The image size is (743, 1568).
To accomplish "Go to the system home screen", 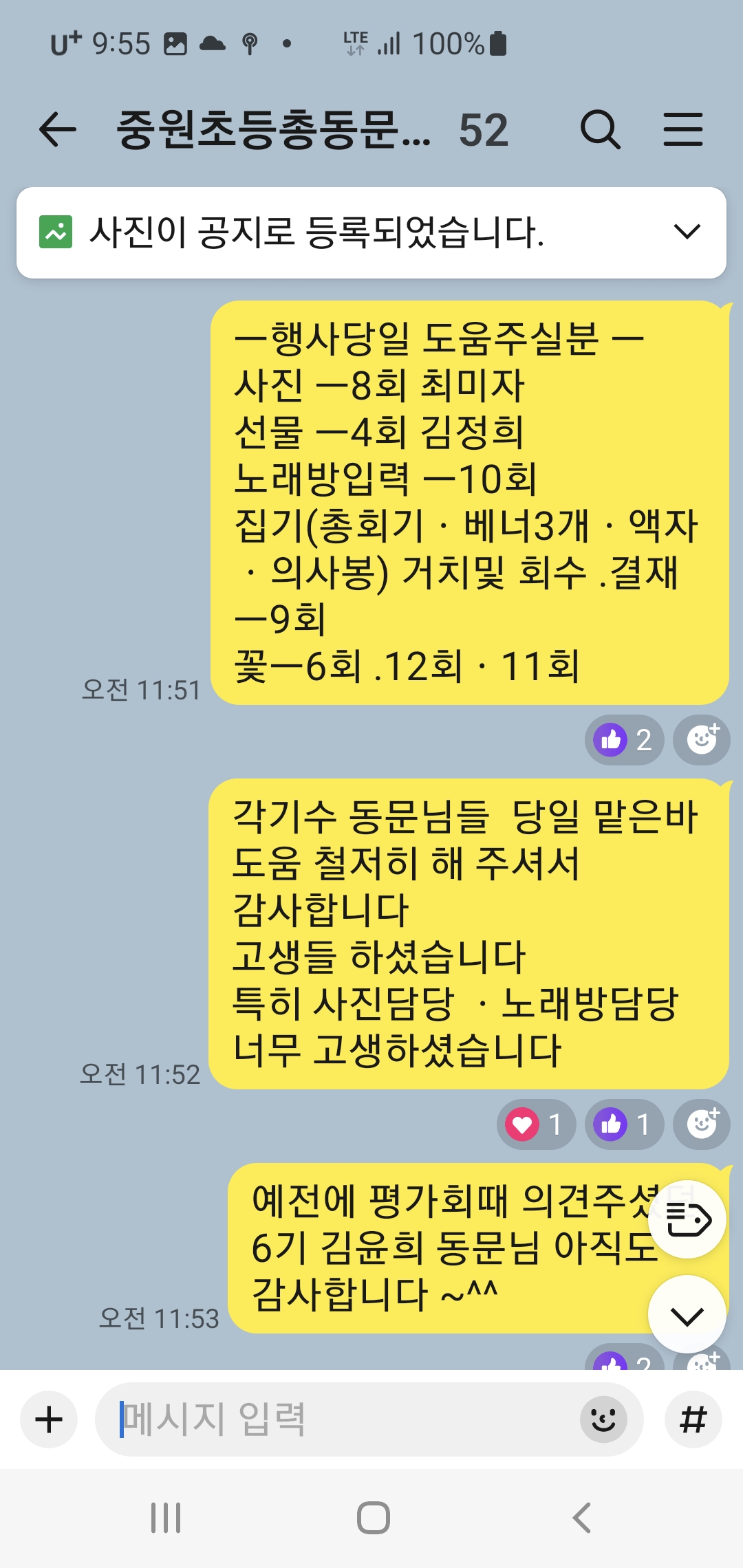I will [373, 1517].
